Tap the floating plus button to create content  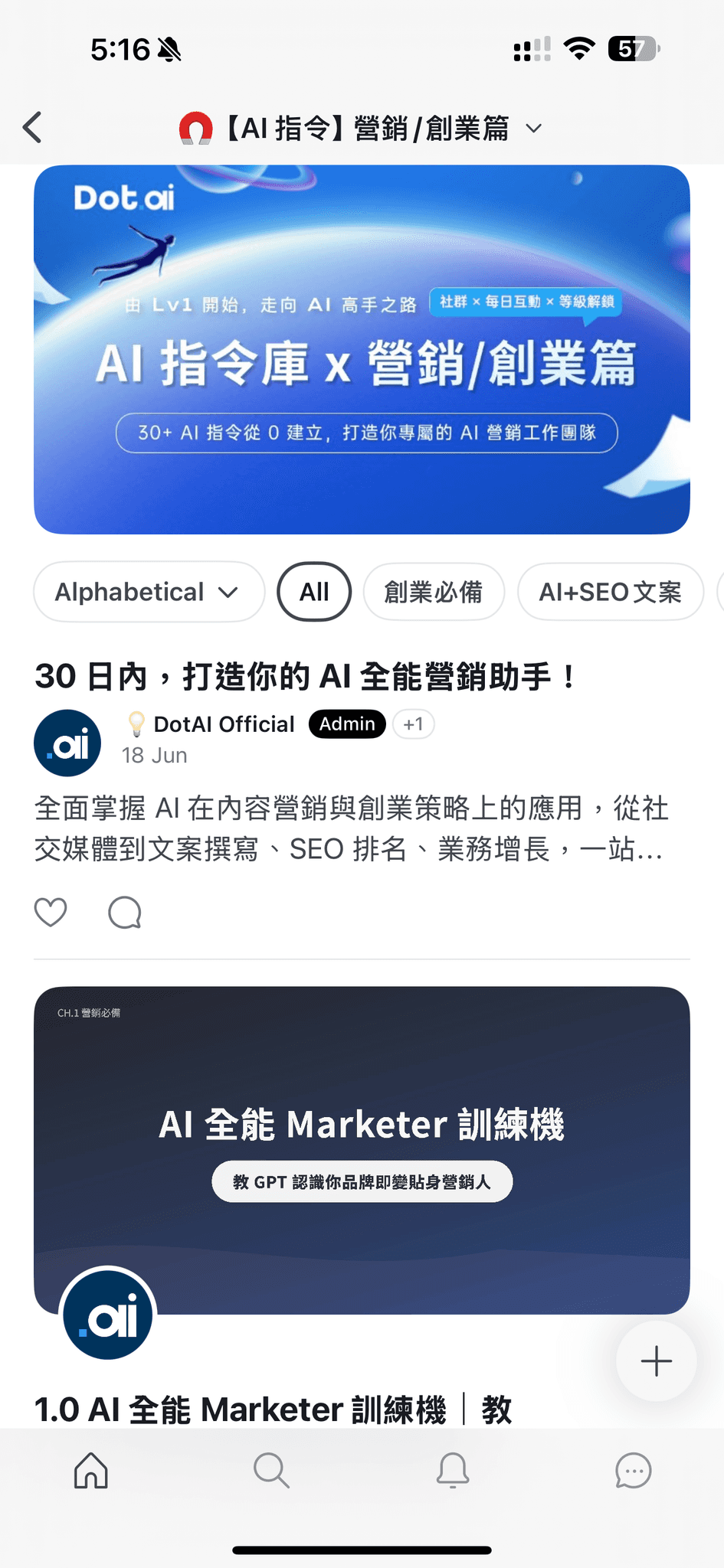coord(655,1361)
